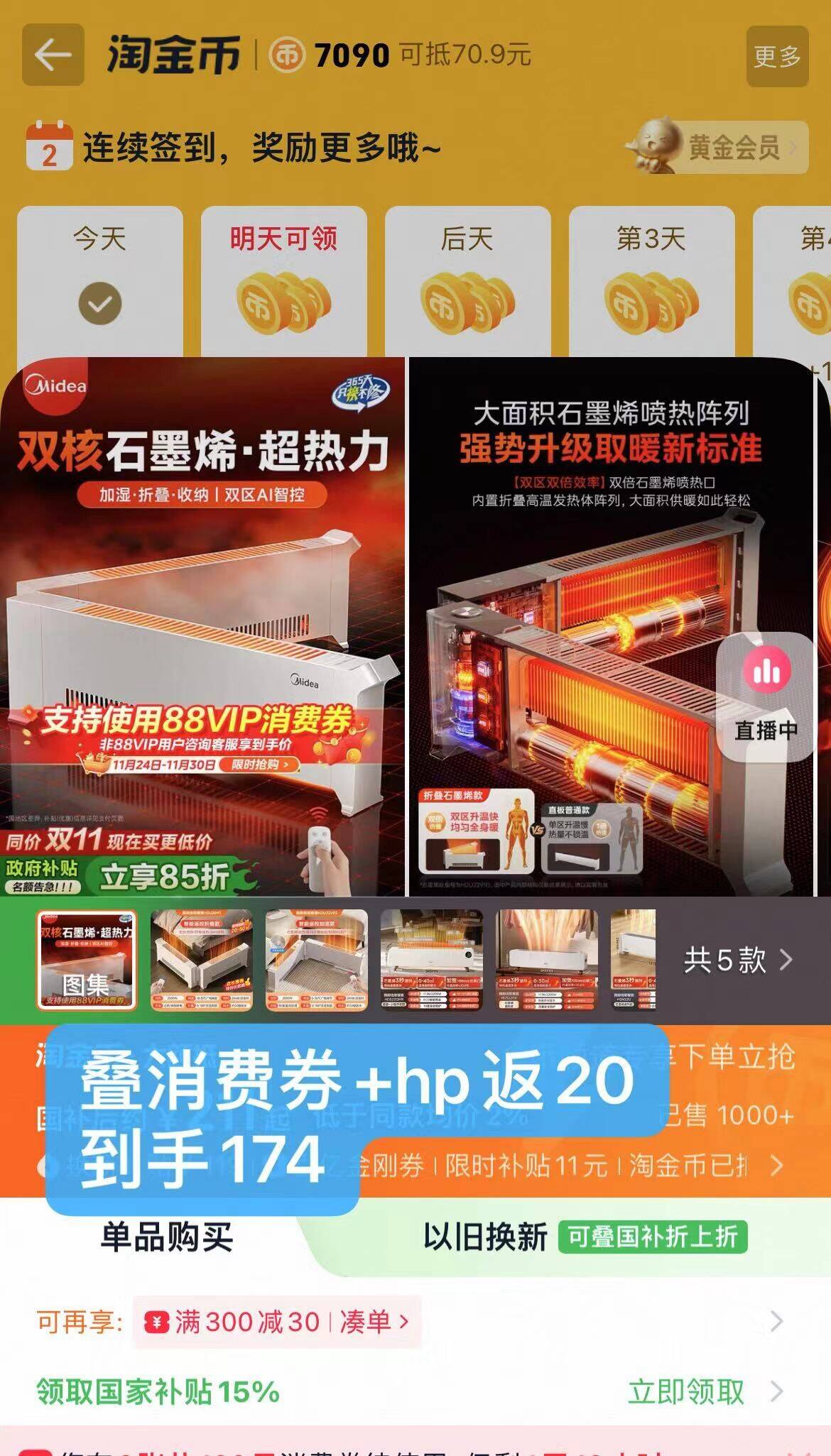
Task: Switch to the 单品购买 tab
Action: coord(166,1237)
